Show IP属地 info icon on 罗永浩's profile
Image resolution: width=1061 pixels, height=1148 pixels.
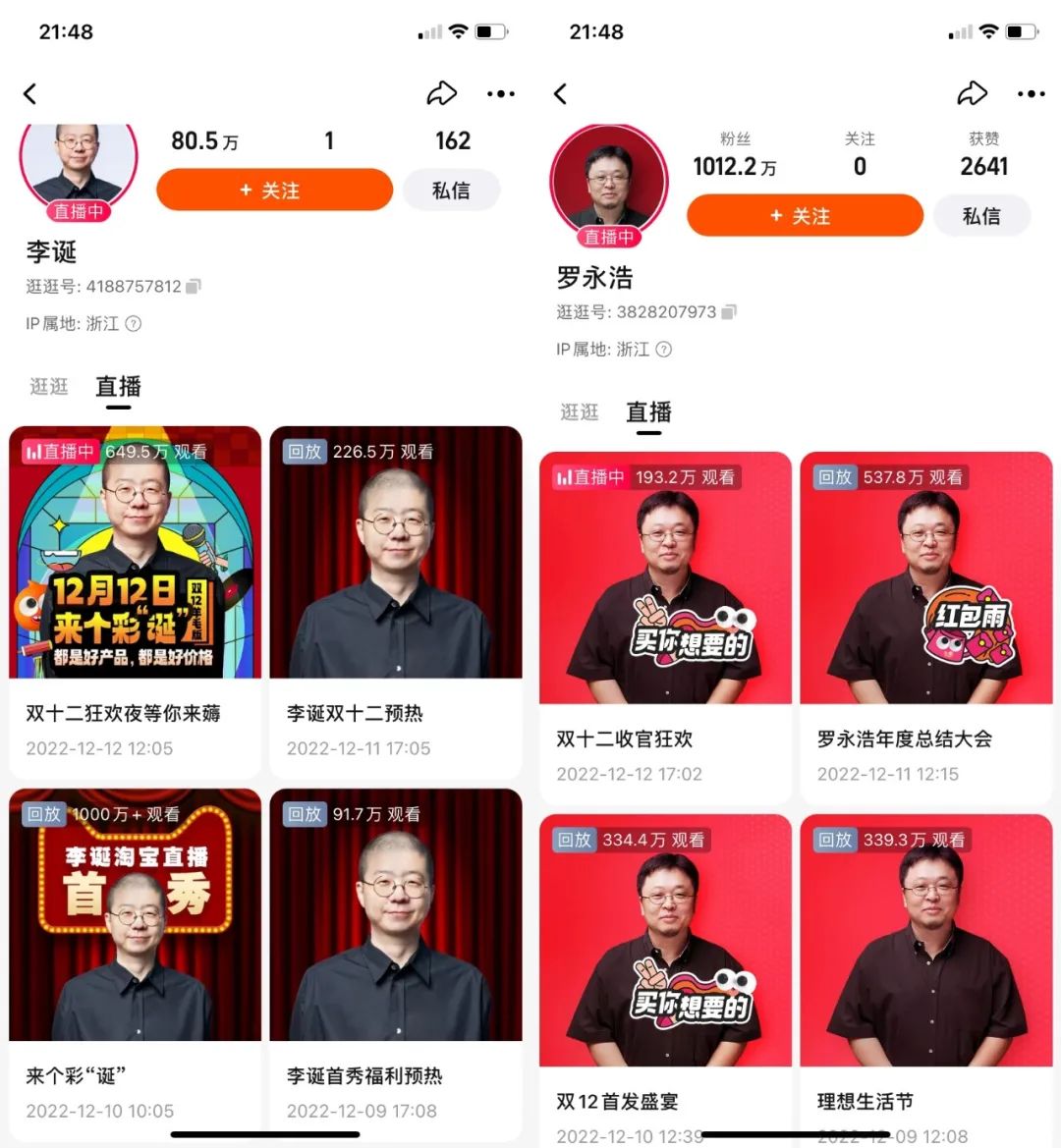[x=664, y=350]
